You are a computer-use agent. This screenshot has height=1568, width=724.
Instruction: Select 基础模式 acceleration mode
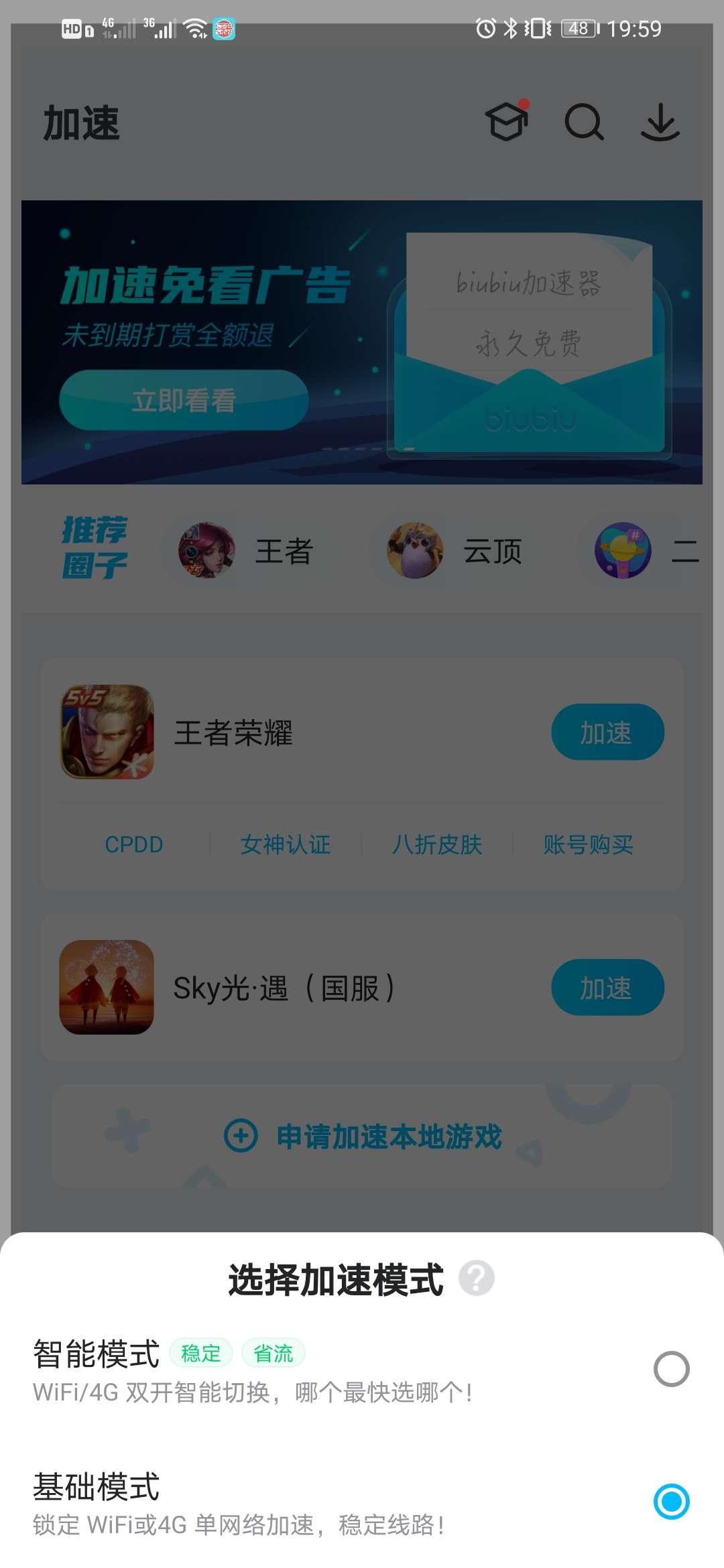coord(671,1502)
